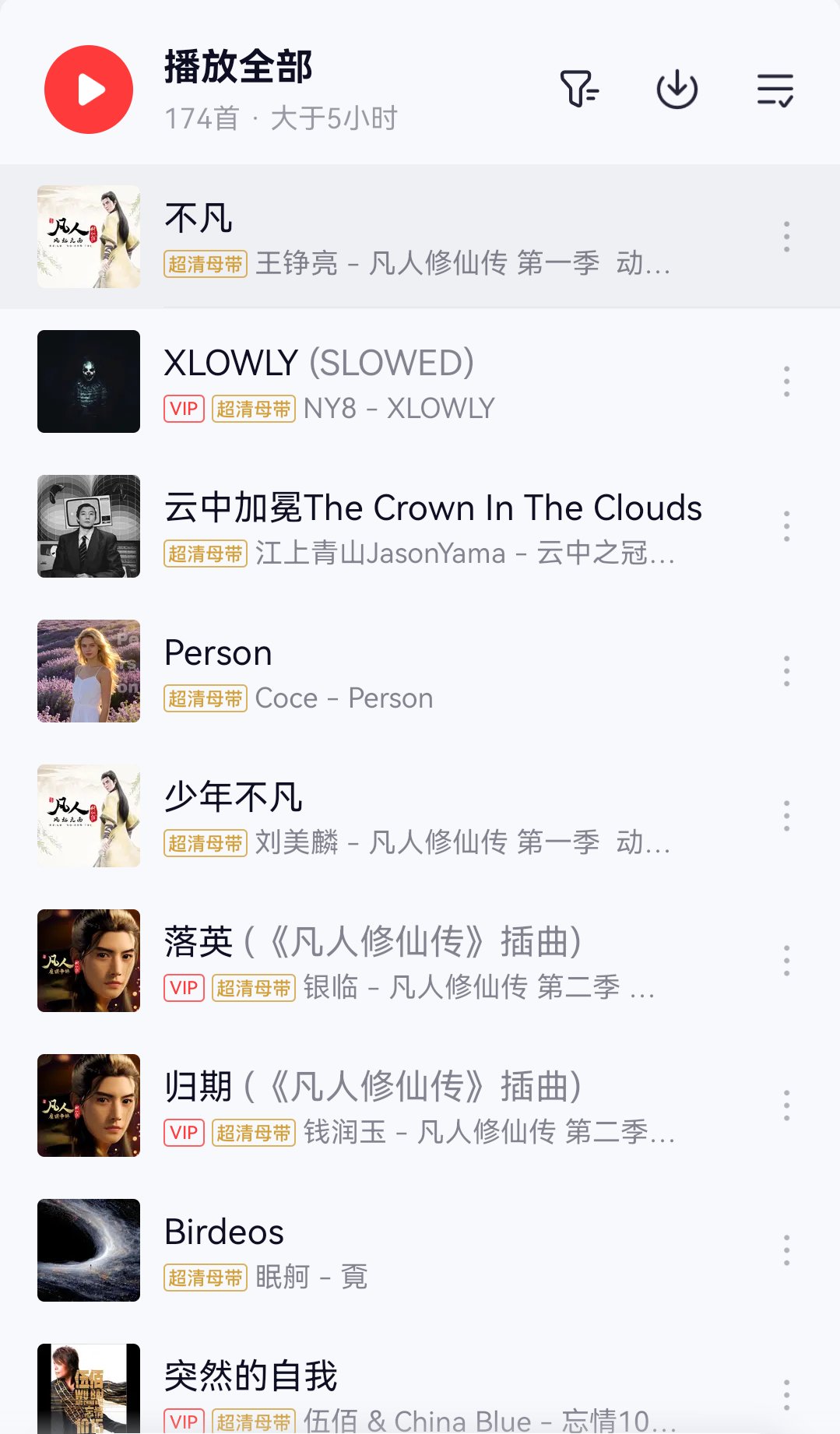Open more options for 落英
The height and width of the screenshot is (1434, 840).
point(786,961)
